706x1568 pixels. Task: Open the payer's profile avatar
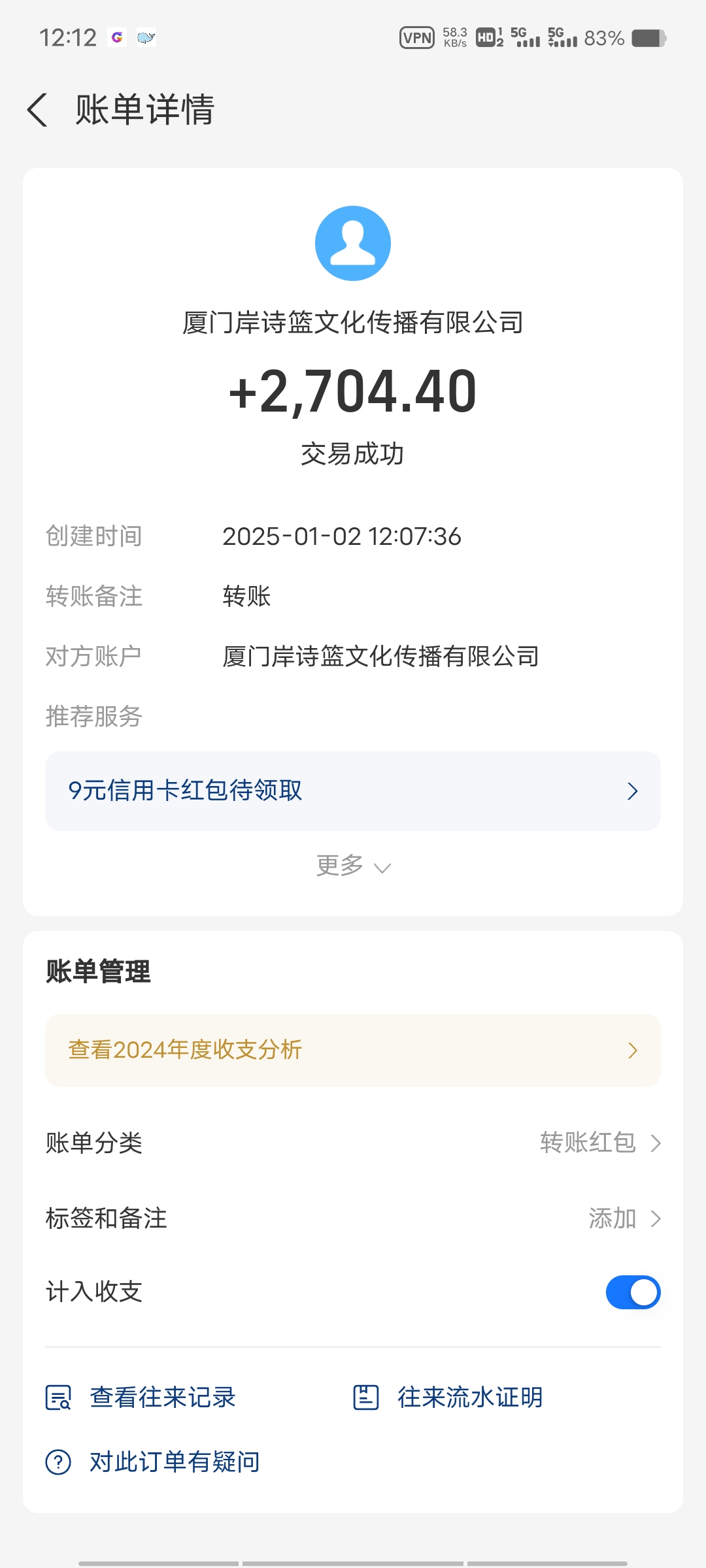(353, 243)
